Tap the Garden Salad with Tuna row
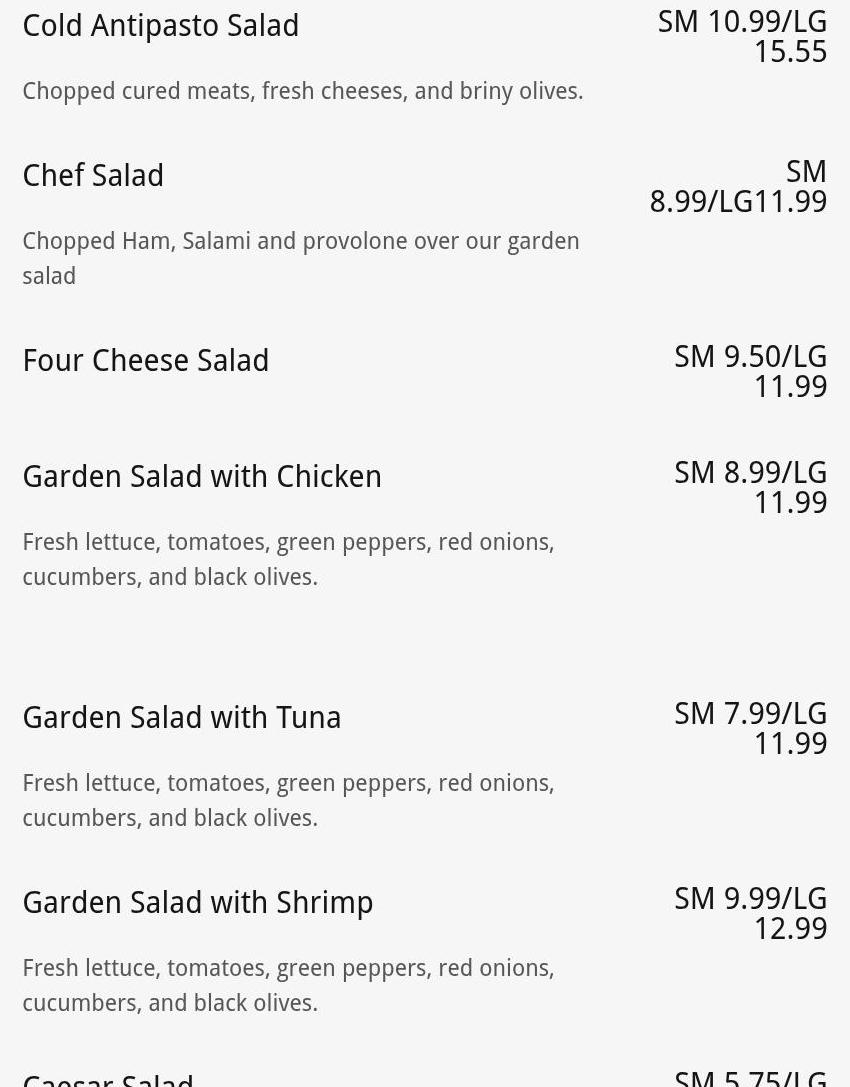The width and height of the screenshot is (850, 1087). coord(182,718)
